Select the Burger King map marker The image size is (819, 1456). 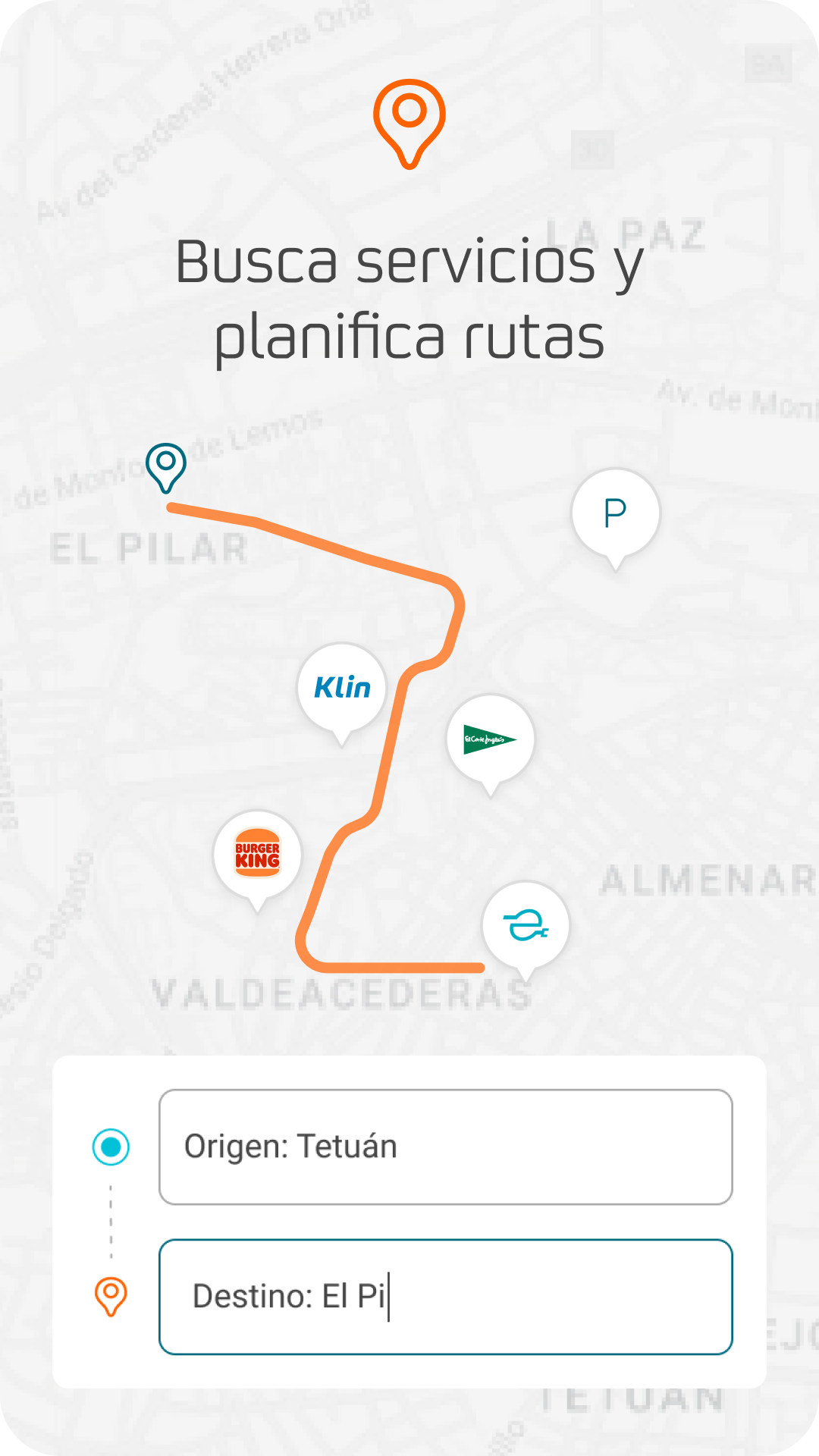pyautogui.click(x=258, y=853)
